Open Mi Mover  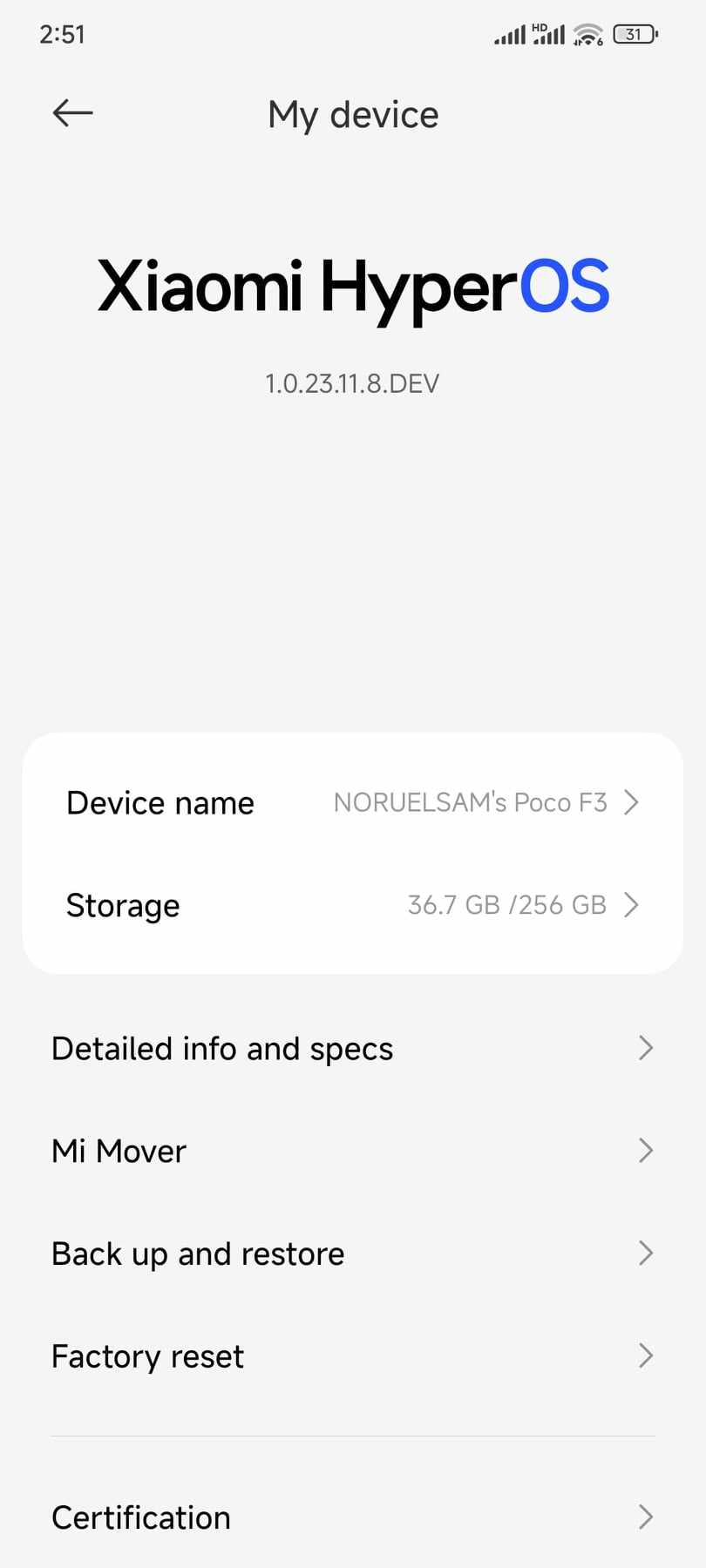pyautogui.click(x=353, y=1151)
